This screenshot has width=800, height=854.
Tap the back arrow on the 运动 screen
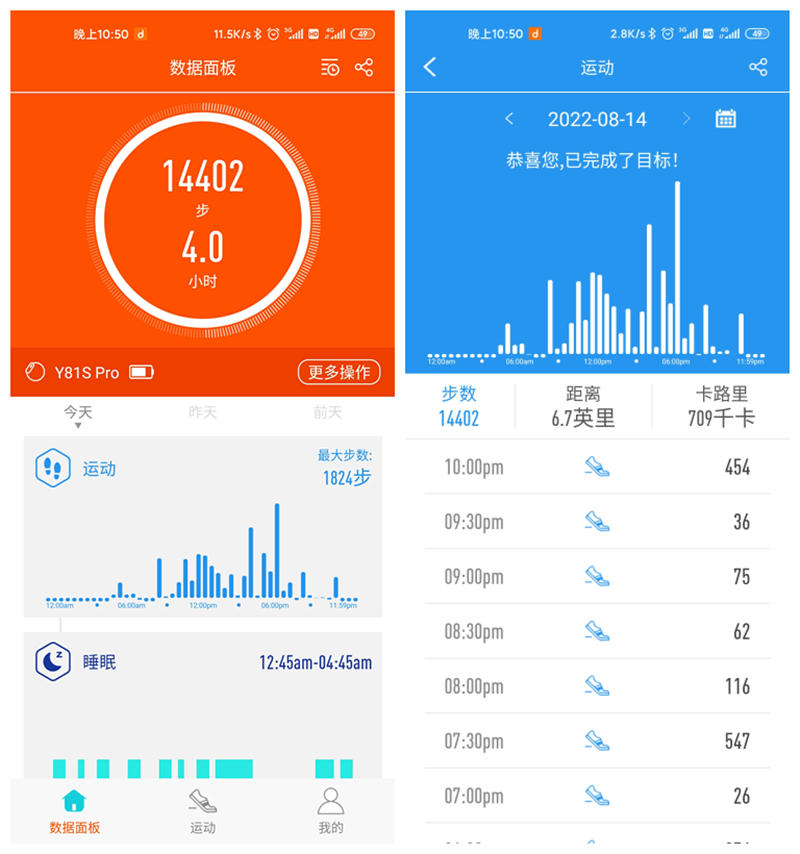point(428,68)
